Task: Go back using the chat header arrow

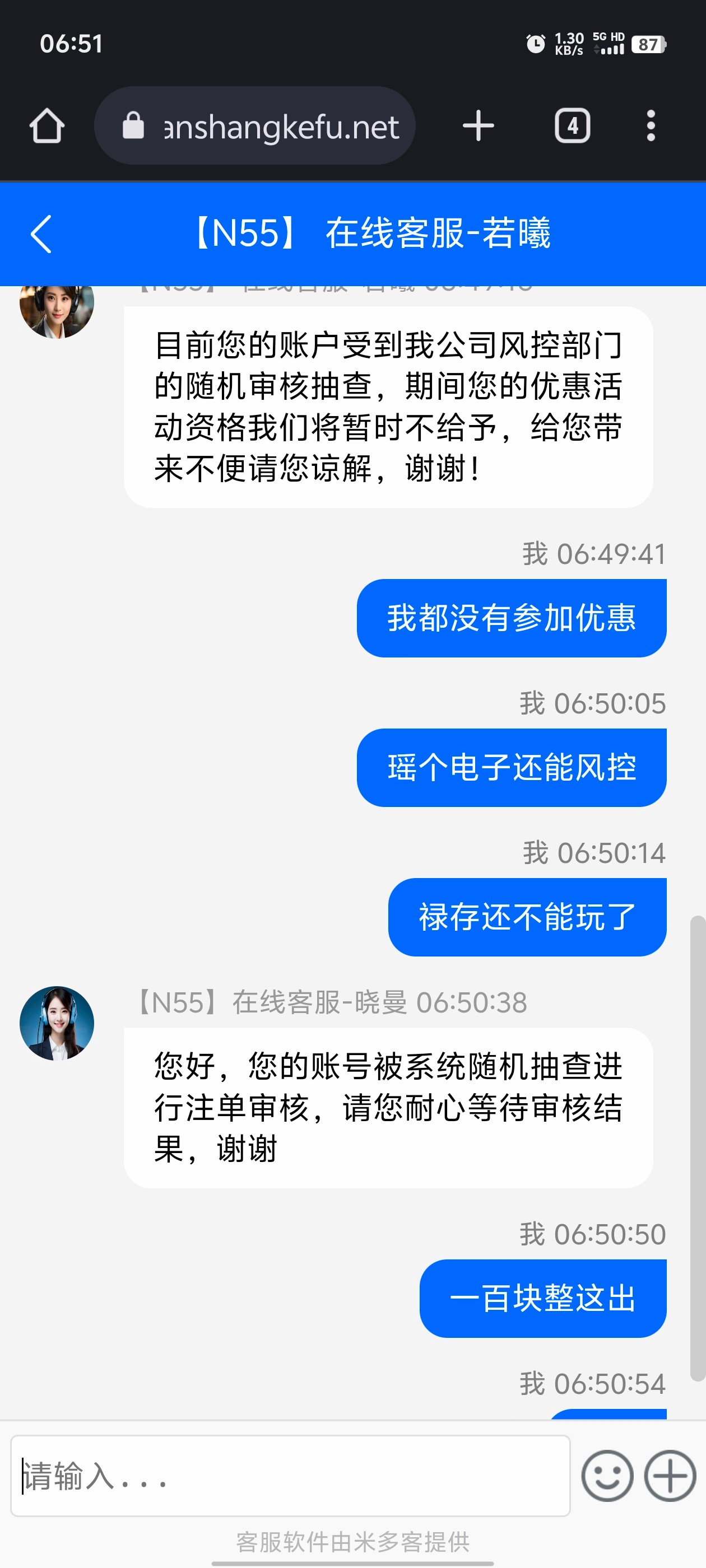Action: point(41,234)
